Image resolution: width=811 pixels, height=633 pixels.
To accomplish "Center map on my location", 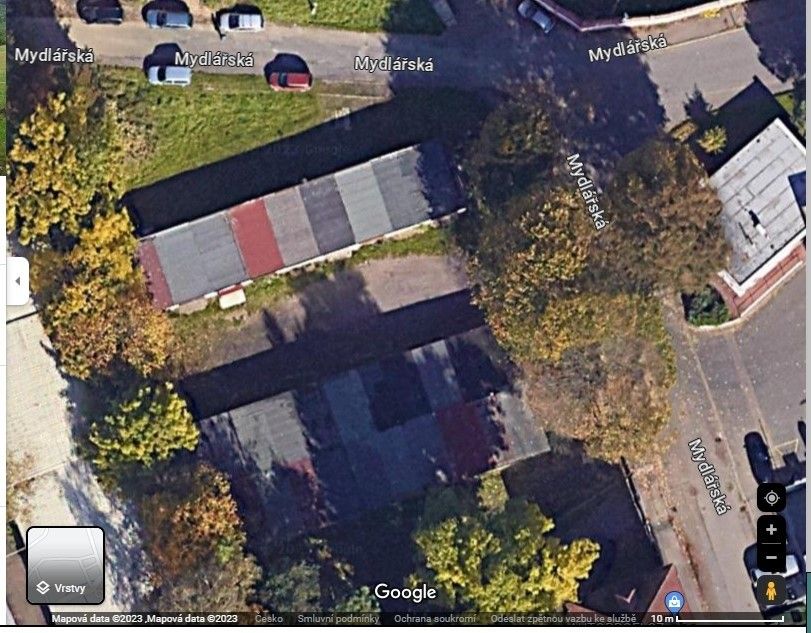I will coord(771,497).
